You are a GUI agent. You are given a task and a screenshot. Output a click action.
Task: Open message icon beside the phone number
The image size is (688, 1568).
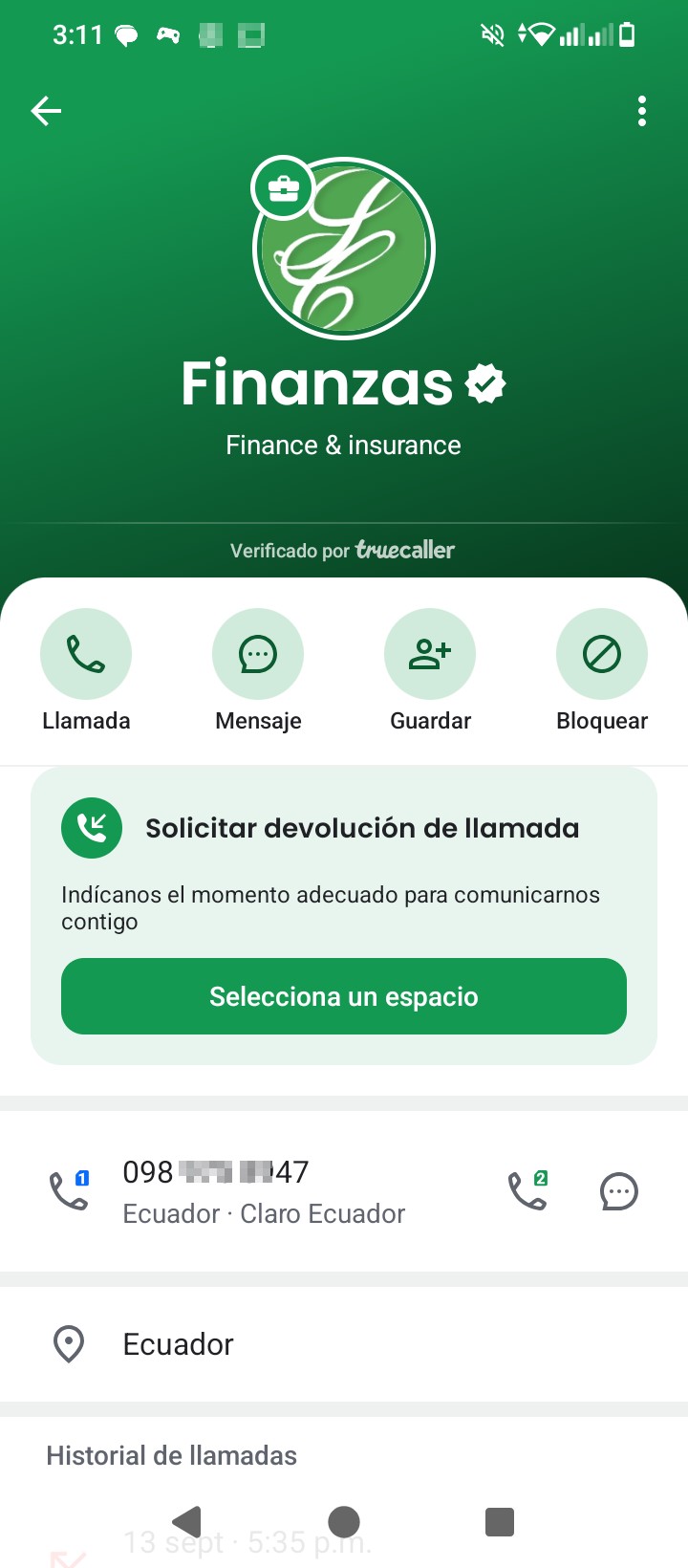[x=619, y=1191]
